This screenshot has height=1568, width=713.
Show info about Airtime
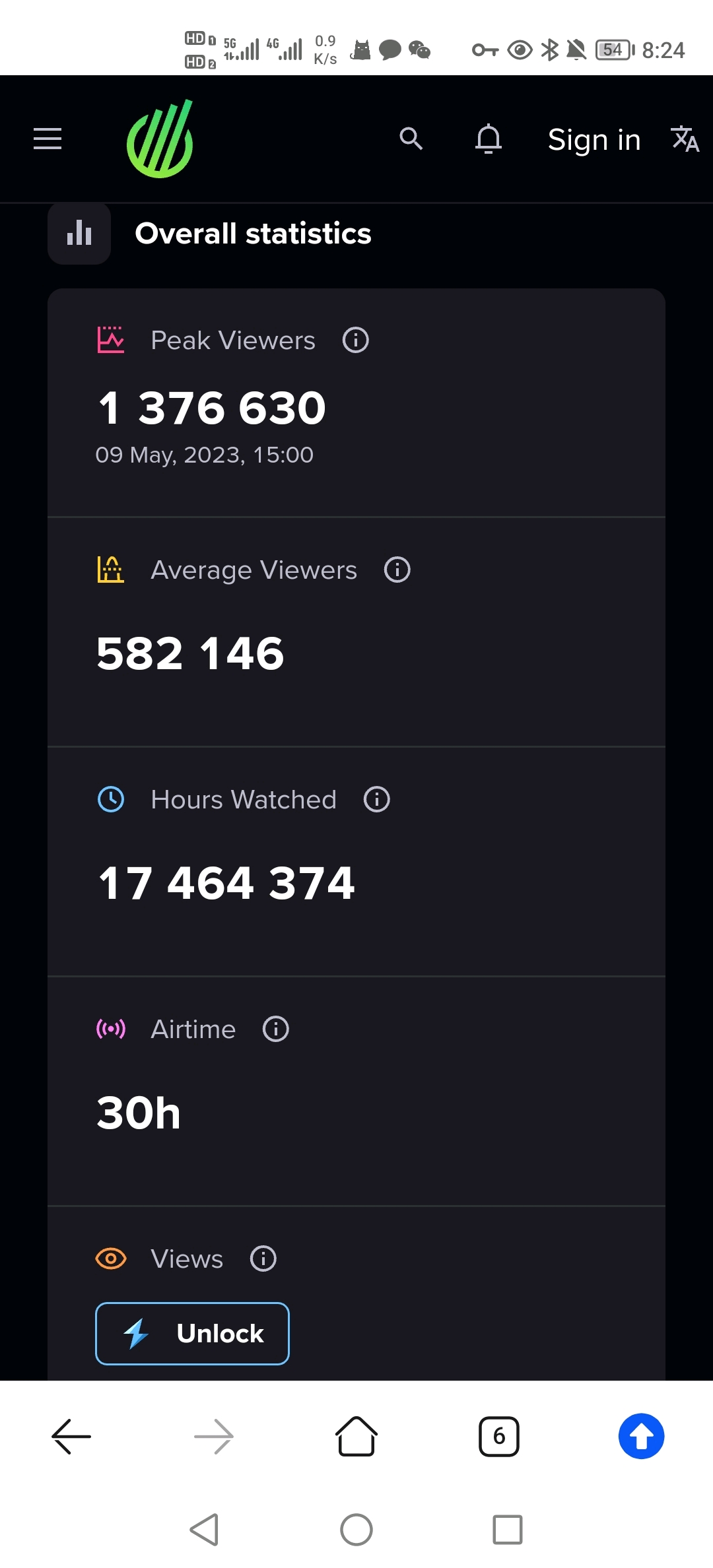pos(276,1029)
